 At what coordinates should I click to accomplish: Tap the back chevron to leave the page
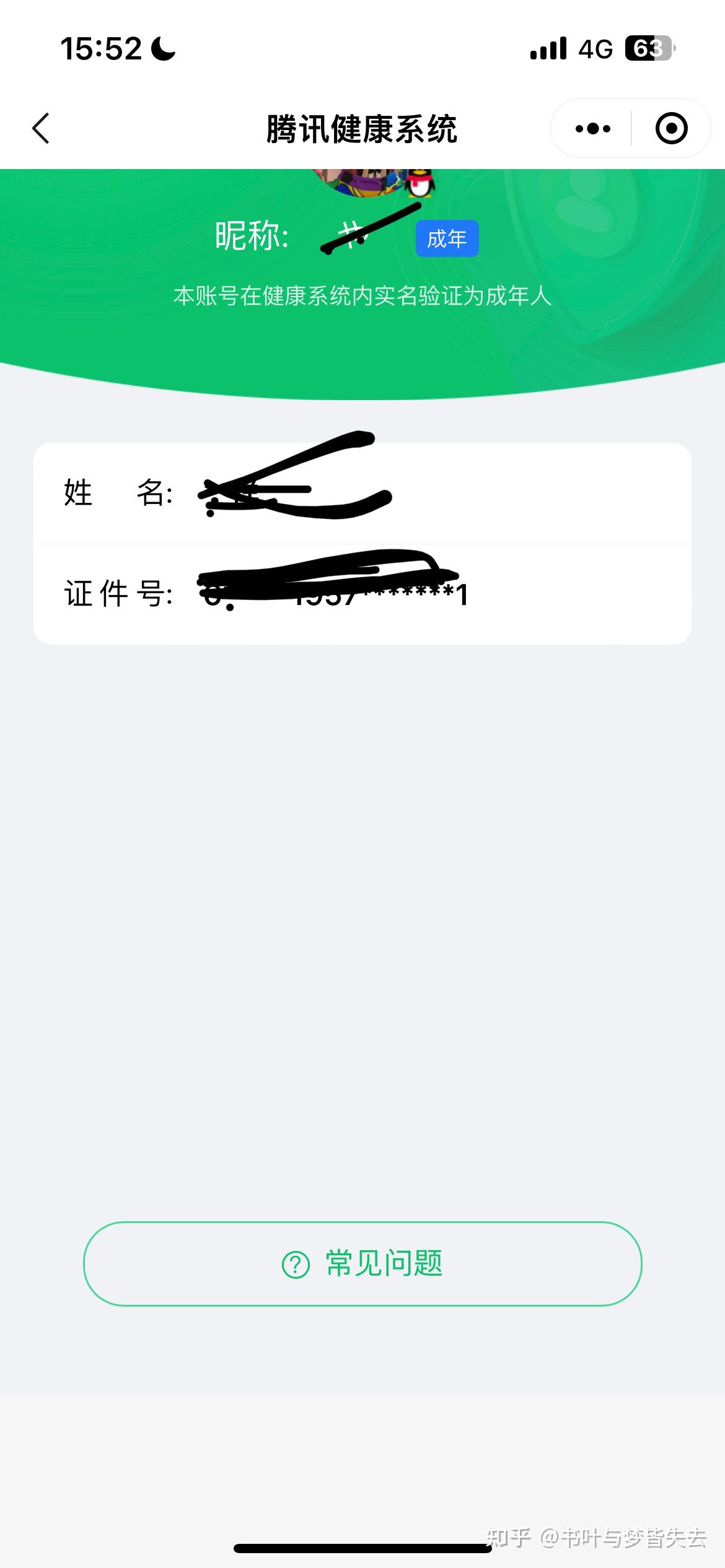(41, 128)
